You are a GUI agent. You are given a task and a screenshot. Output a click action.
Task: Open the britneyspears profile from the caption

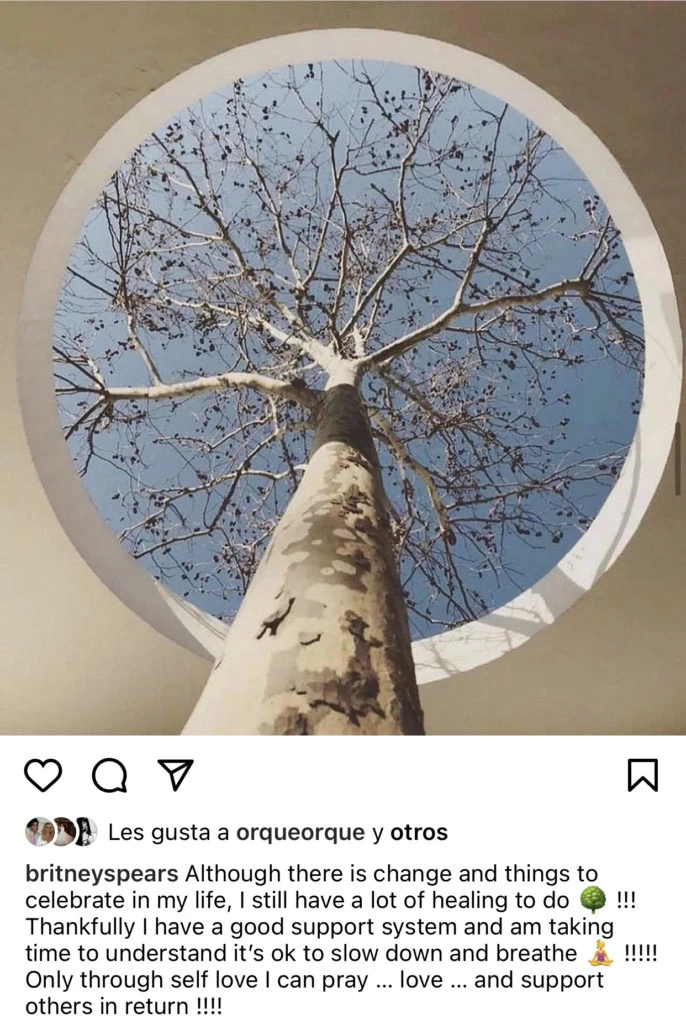(100, 874)
